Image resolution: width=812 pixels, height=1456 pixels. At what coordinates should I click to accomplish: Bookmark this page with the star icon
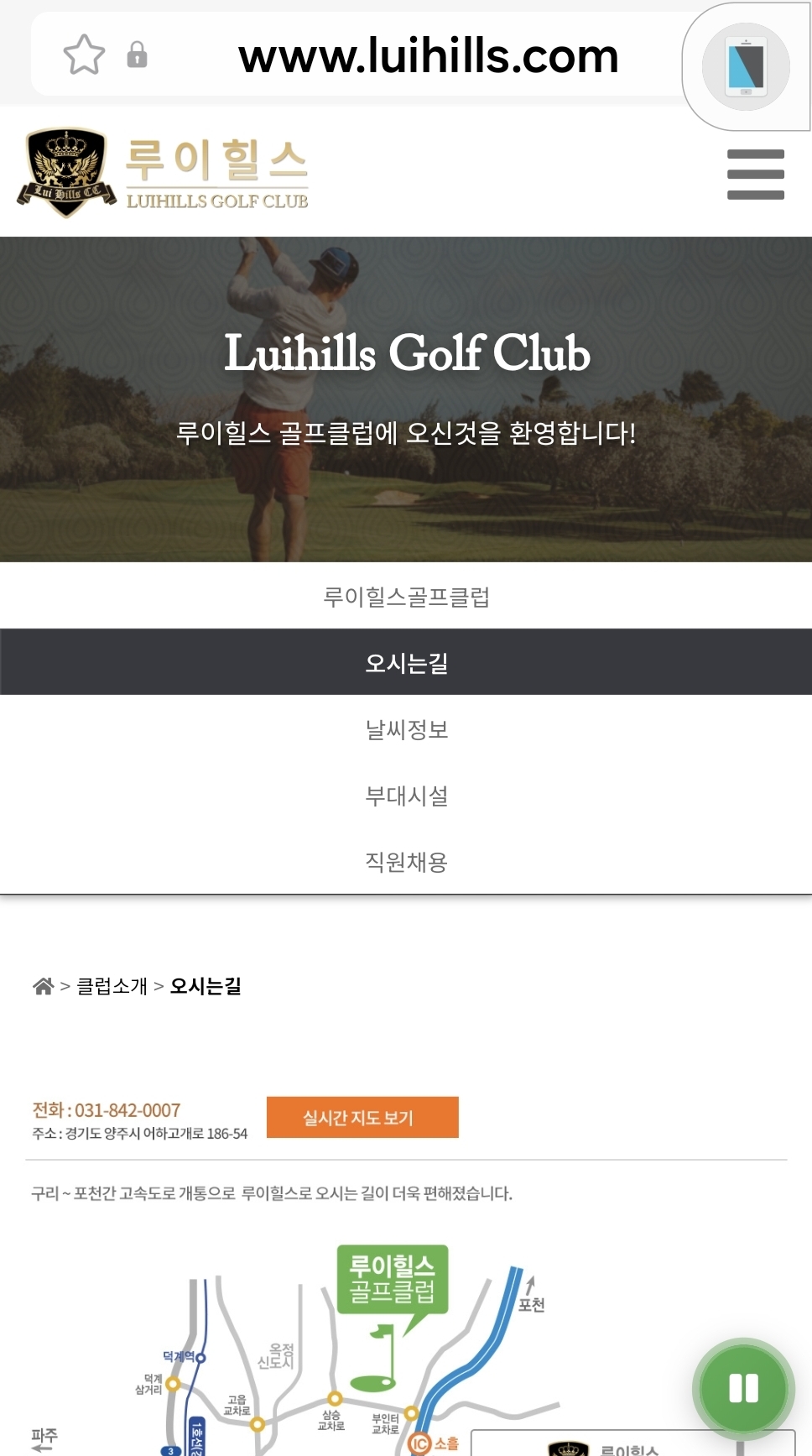[x=84, y=55]
